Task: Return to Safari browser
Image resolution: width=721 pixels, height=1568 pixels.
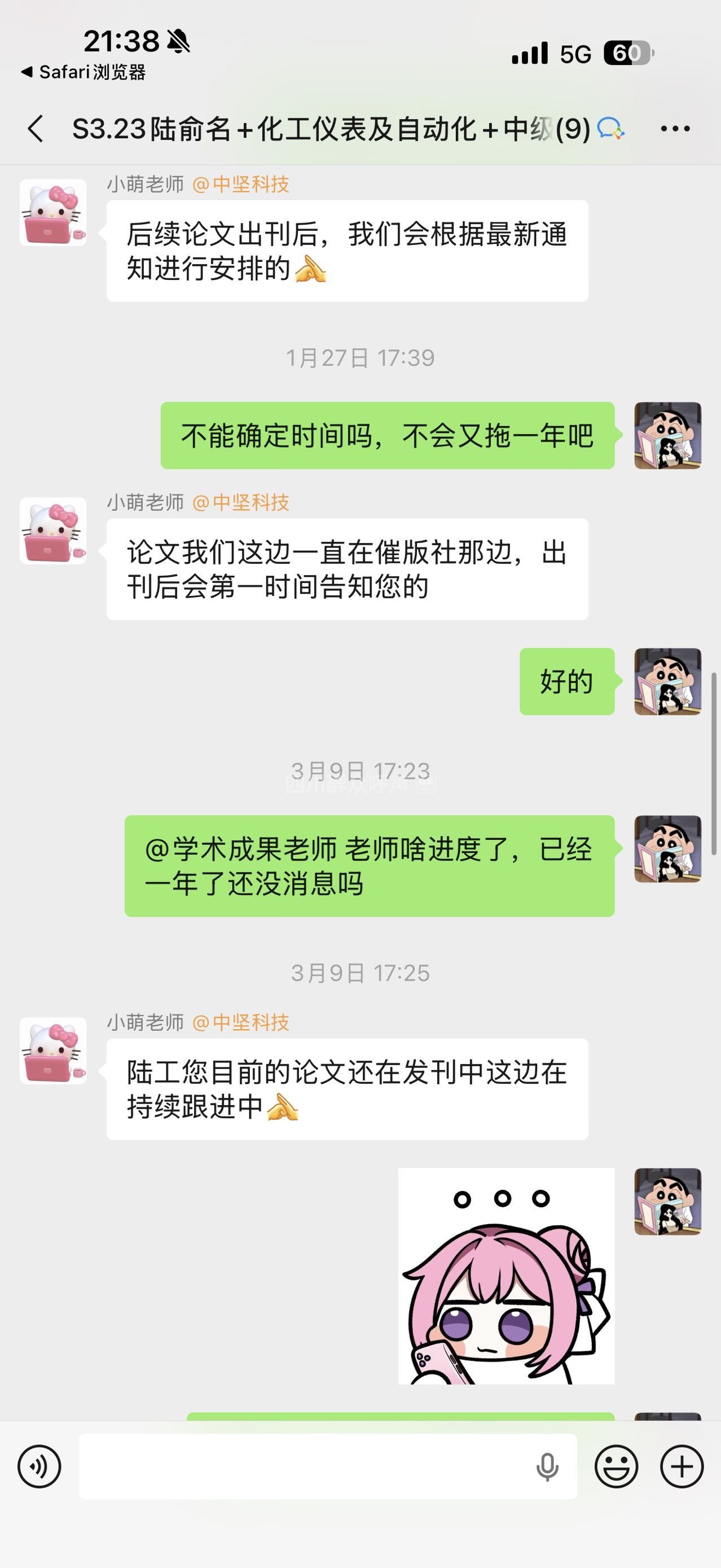Action: tap(83, 72)
